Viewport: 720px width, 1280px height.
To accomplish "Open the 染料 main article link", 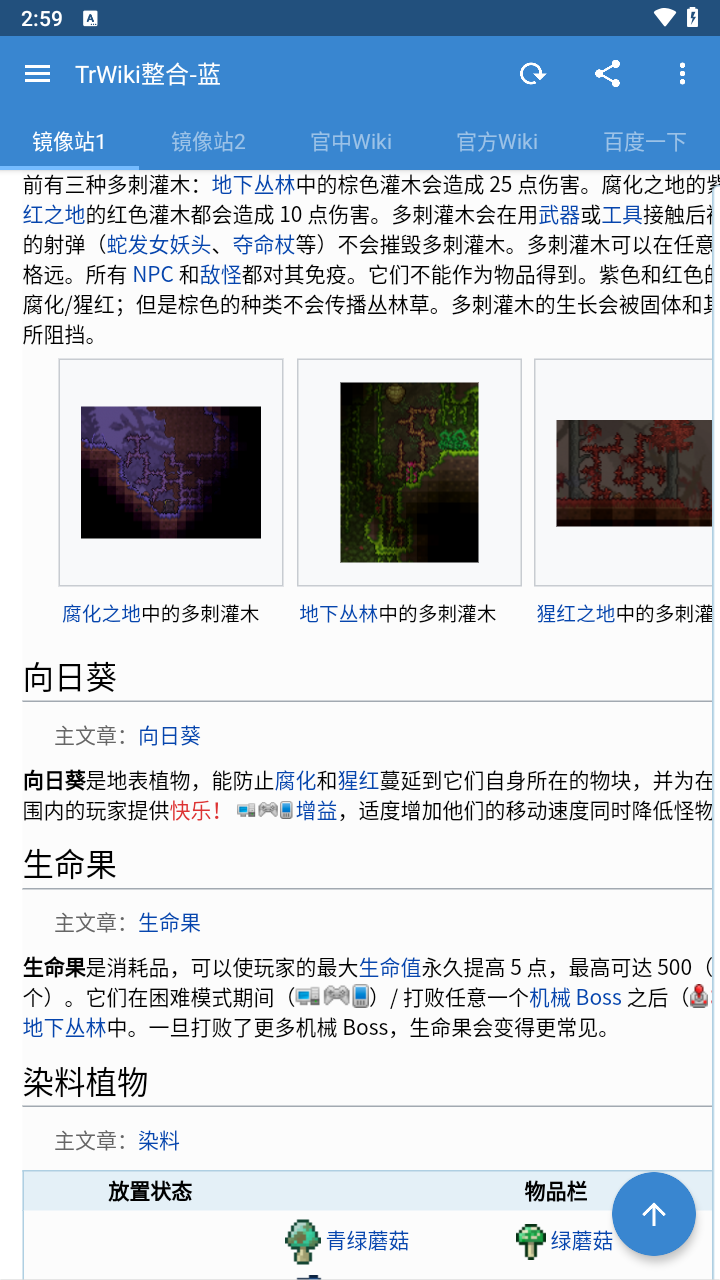I will [159, 1141].
